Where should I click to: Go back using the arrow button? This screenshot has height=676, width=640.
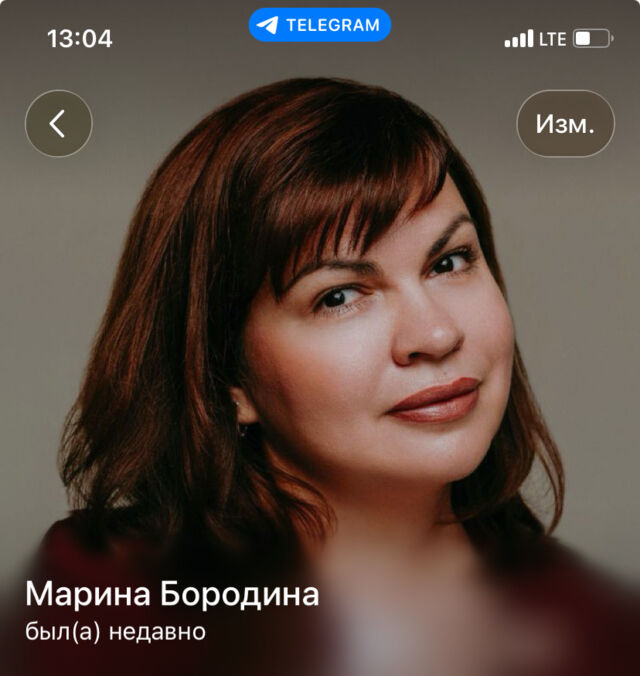pyautogui.click(x=58, y=123)
